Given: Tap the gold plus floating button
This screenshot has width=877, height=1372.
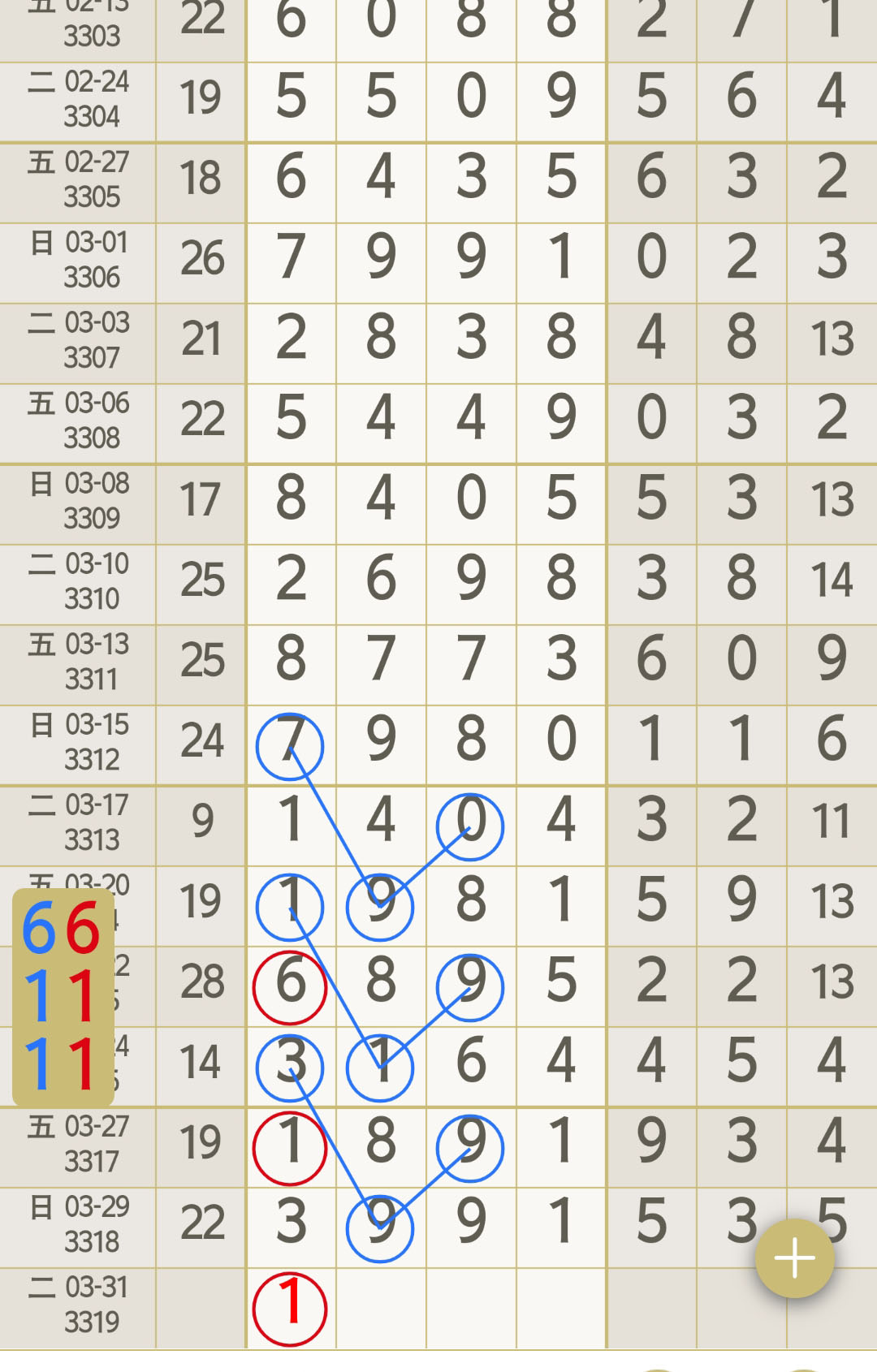Looking at the screenshot, I should 794,1258.
